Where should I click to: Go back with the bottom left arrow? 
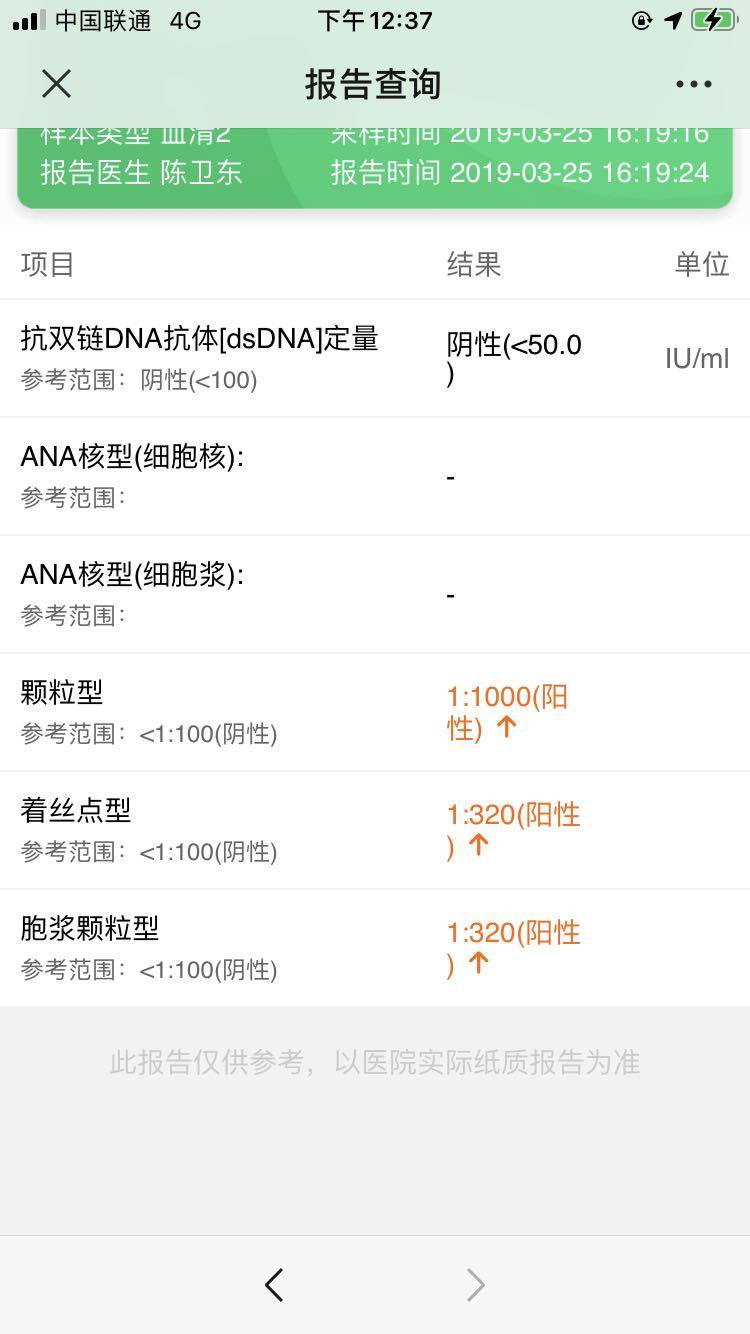(274, 1285)
